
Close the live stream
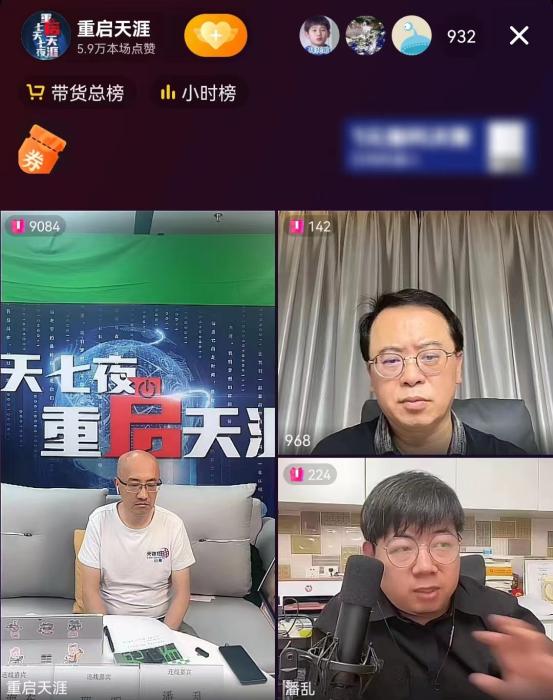(519, 36)
